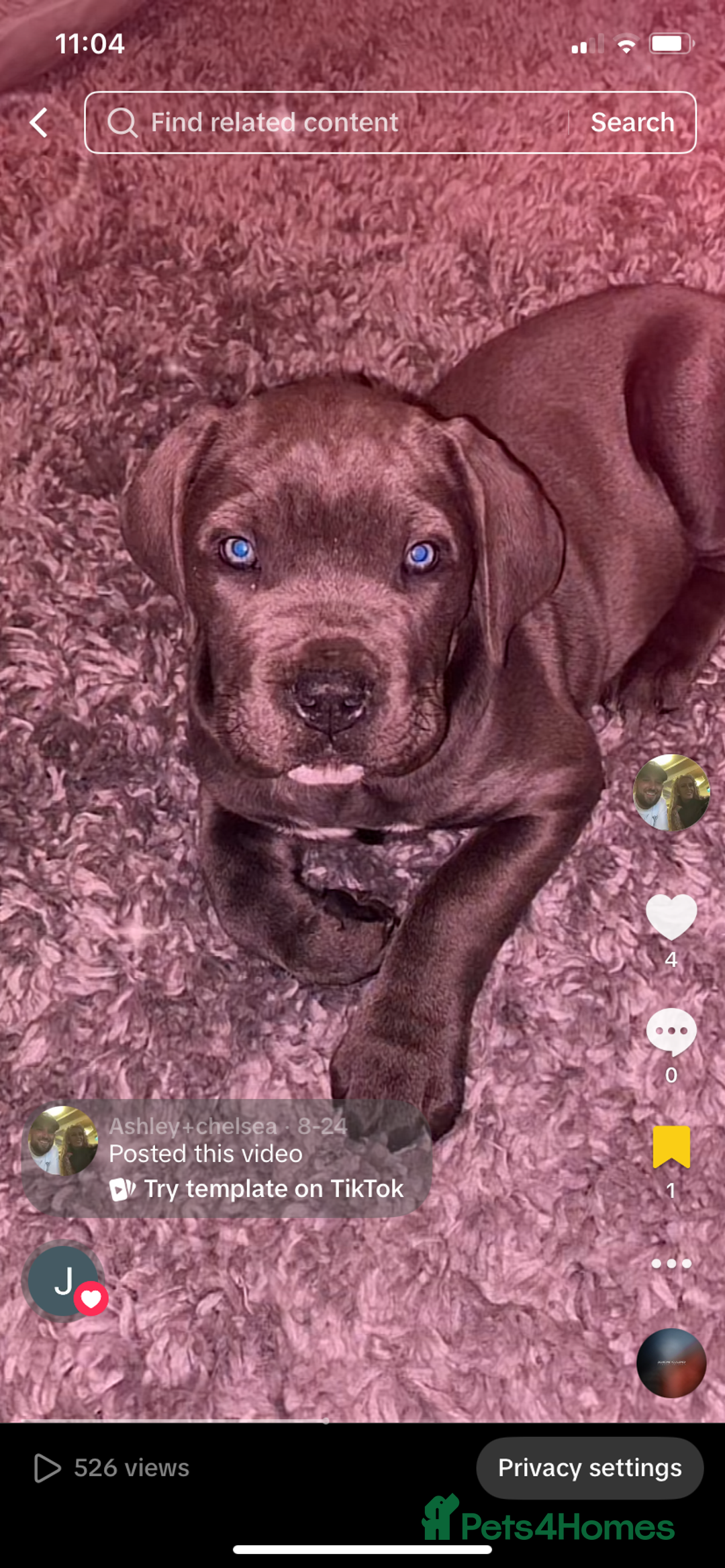Tap Try template on TikTok

tap(257, 1189)
